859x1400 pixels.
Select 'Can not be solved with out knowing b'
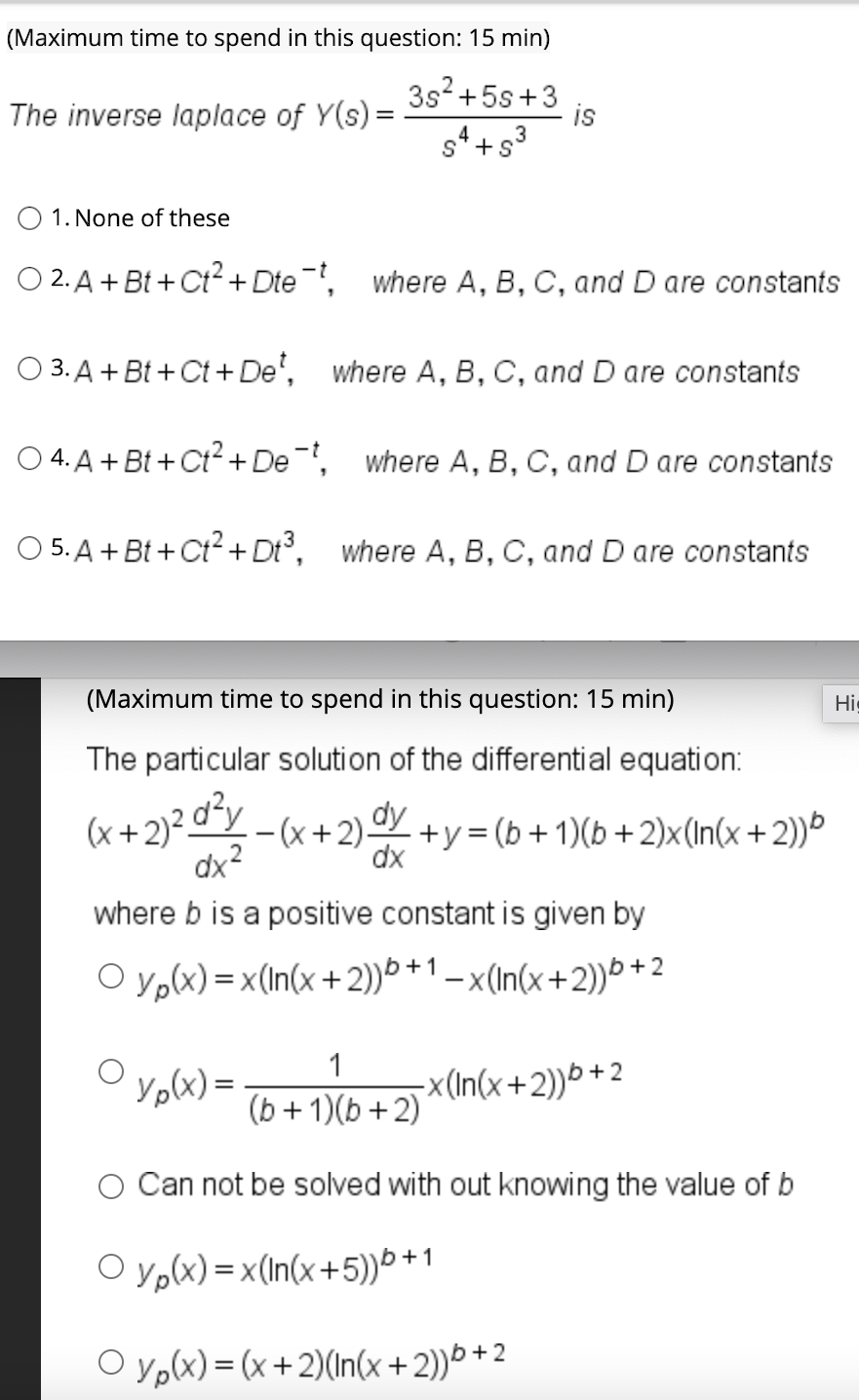[114, 1186]
